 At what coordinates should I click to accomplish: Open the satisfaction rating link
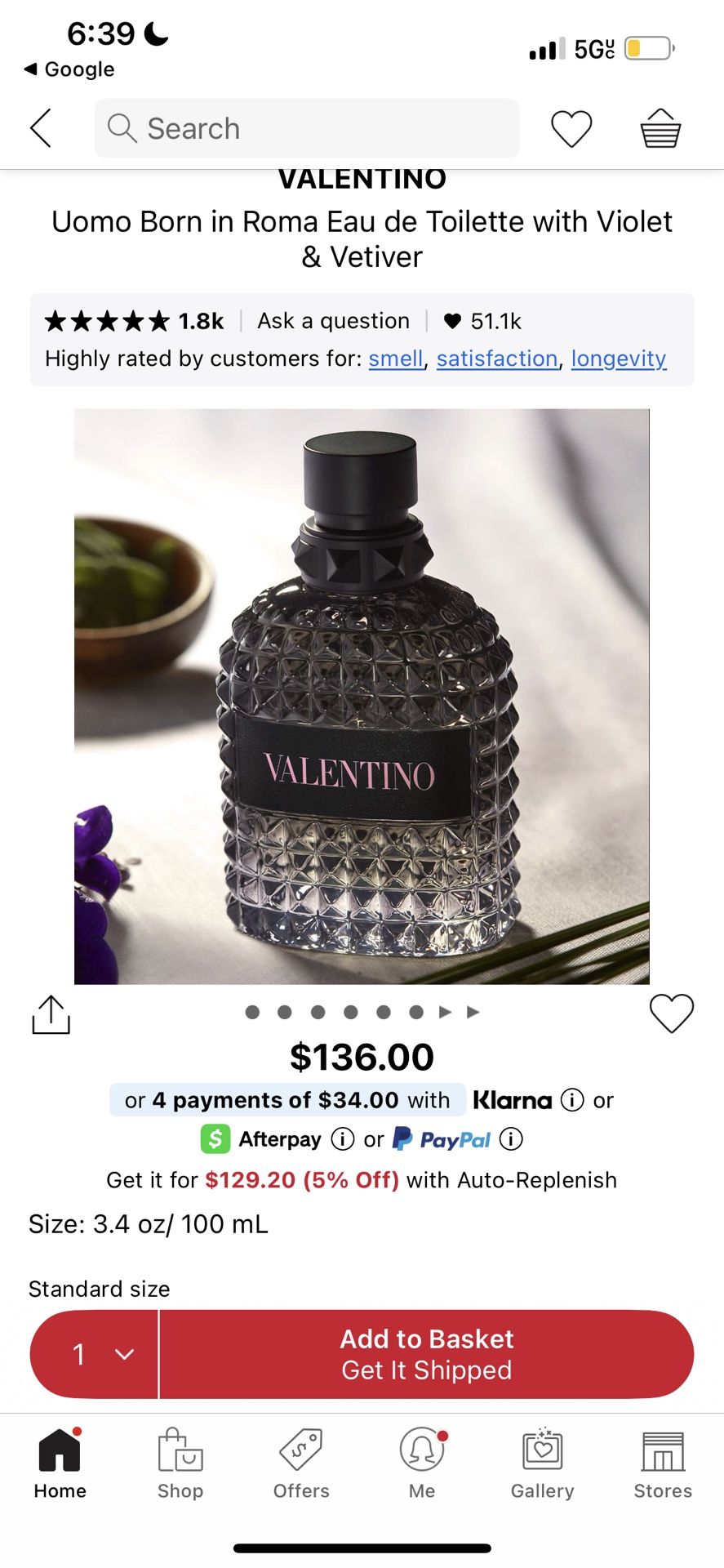click(497, 359)
